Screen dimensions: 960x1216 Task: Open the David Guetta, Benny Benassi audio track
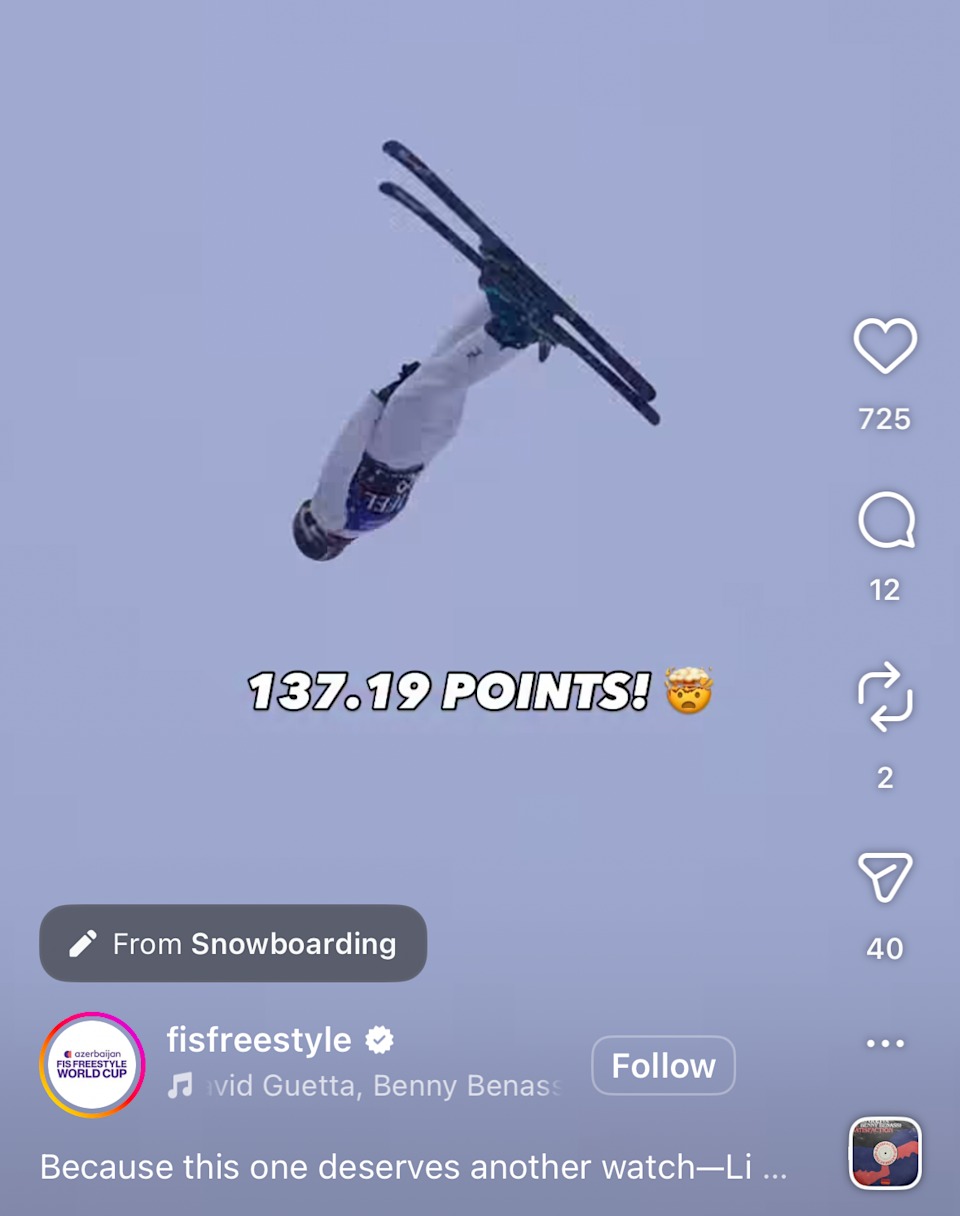tap(370, 1086)
